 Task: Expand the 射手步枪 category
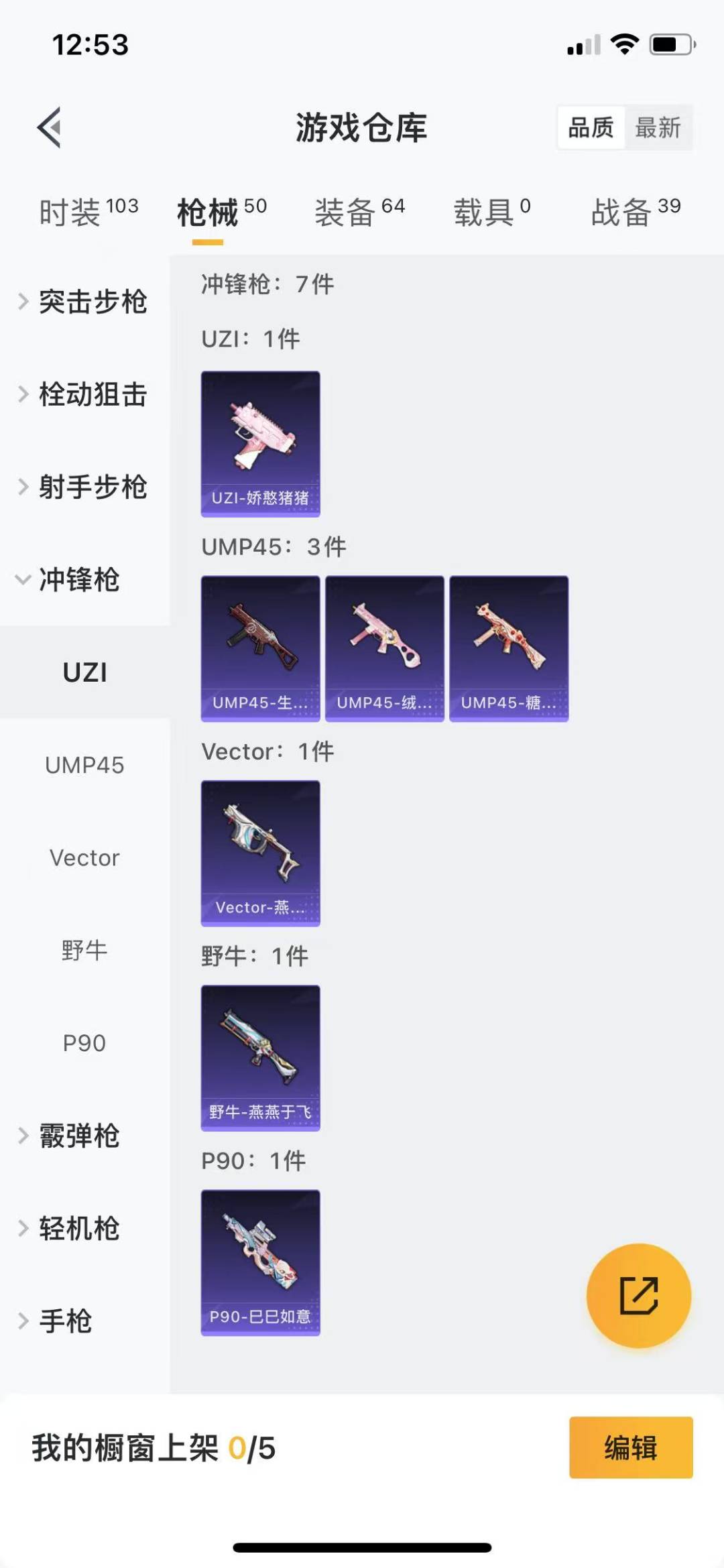[x=84, y=487]
